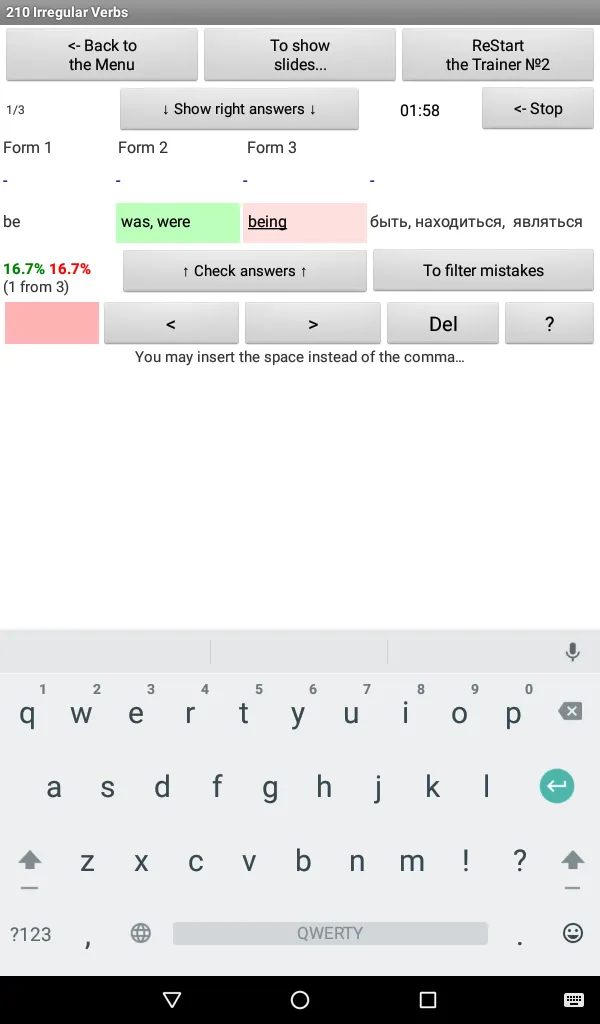Start voice input with the microphone

coord(572,652)
